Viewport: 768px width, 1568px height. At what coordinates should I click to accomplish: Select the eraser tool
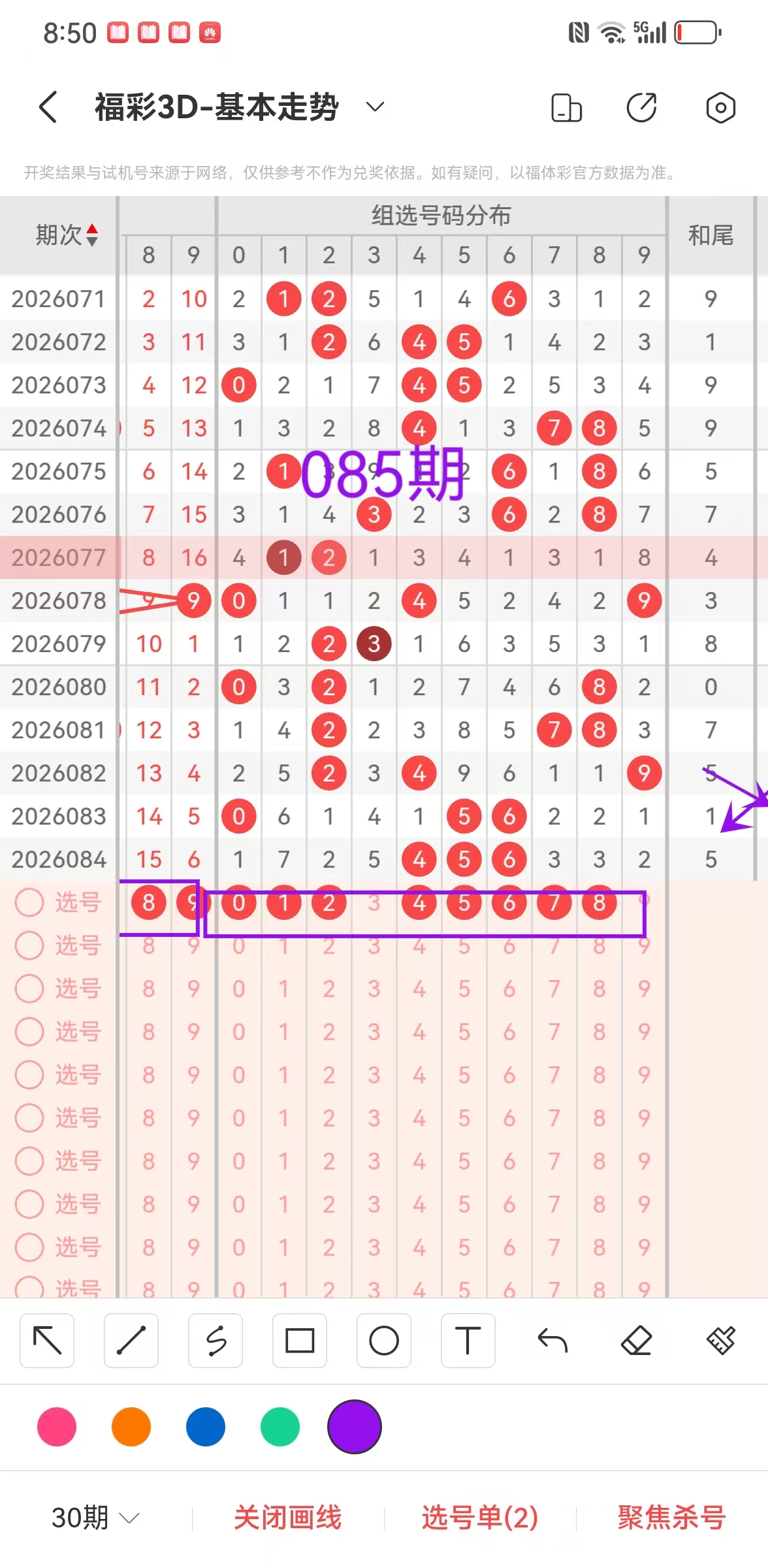636,1341
